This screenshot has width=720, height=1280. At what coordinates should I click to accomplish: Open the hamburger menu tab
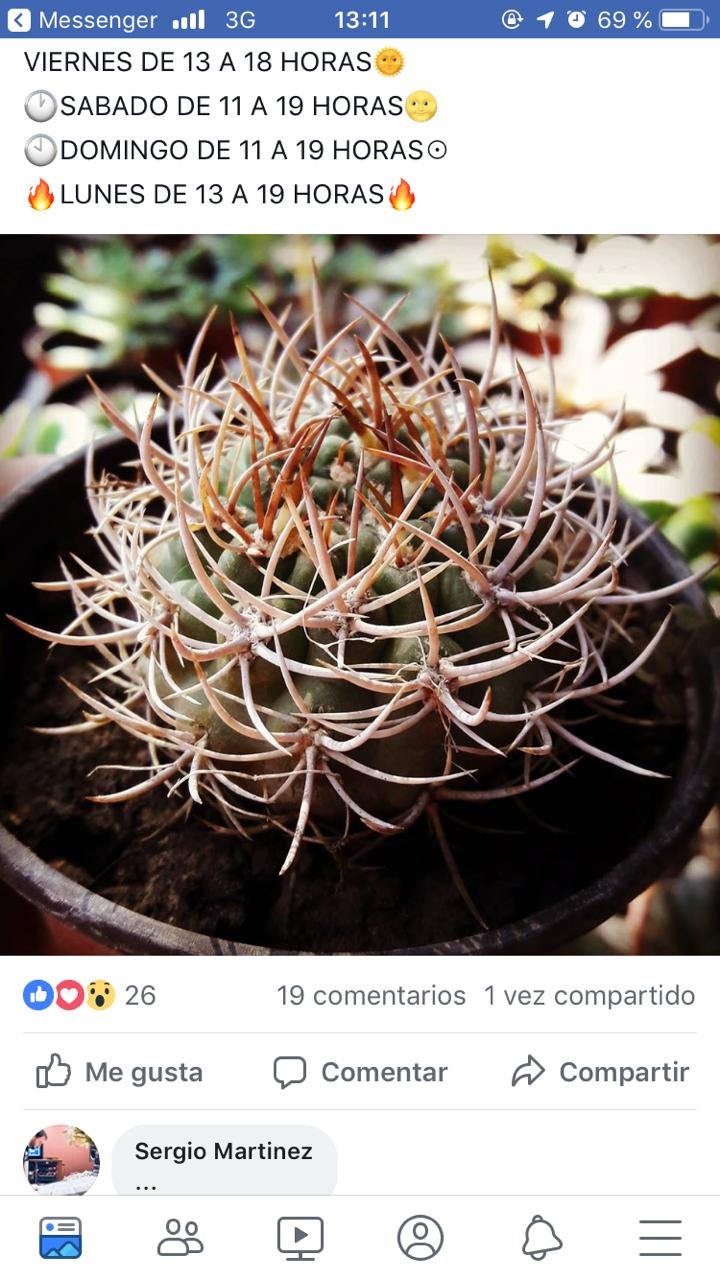pos(660,1238)
